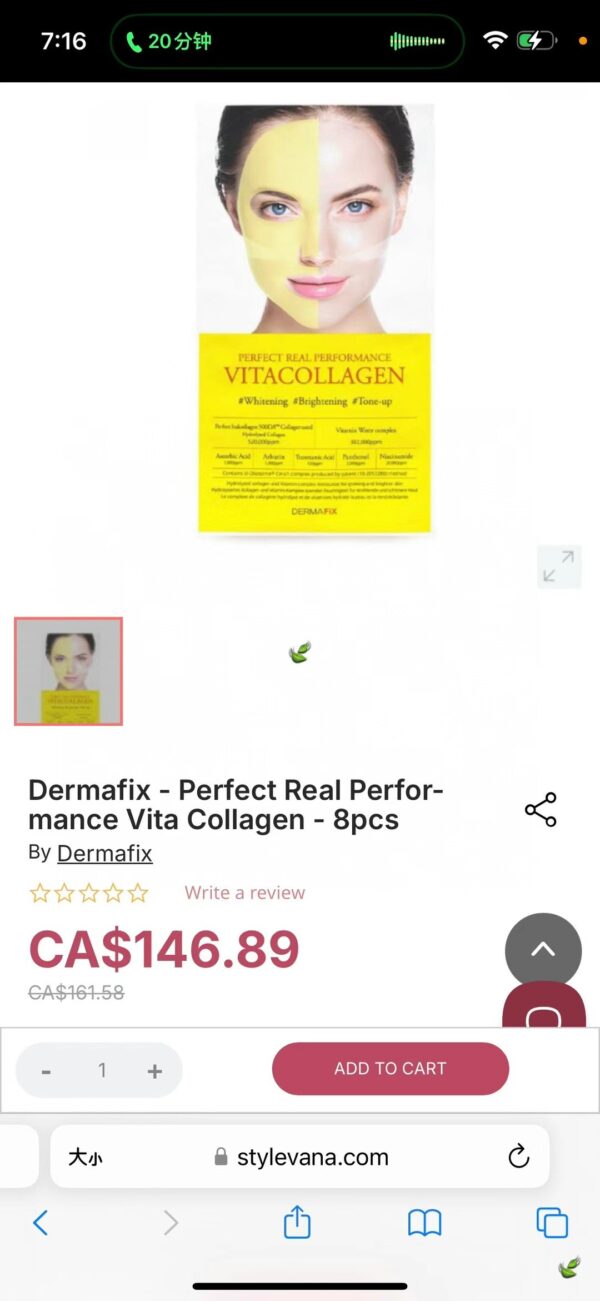
Task: Show all open tabs
Action: point(552,1222)
